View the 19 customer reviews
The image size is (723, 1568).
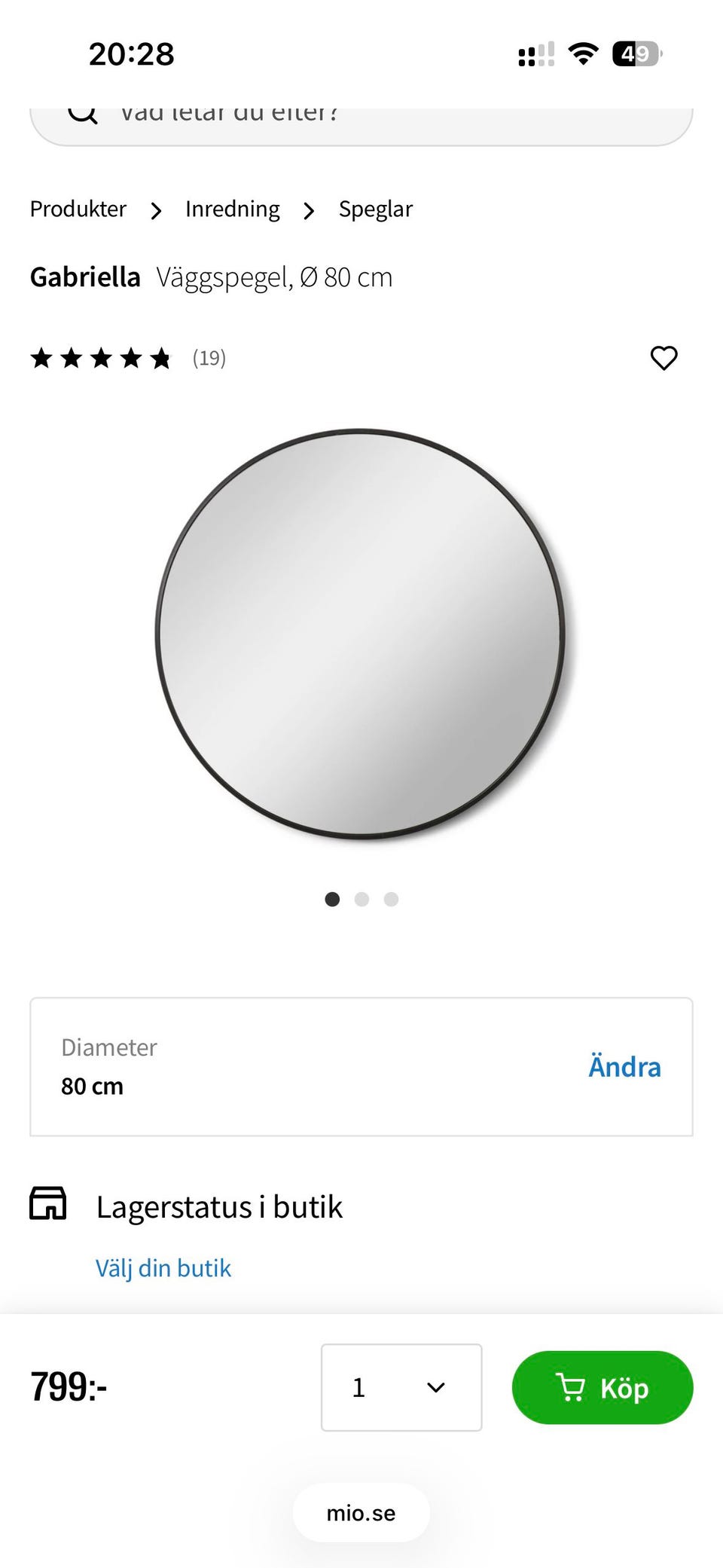[209, 358]
